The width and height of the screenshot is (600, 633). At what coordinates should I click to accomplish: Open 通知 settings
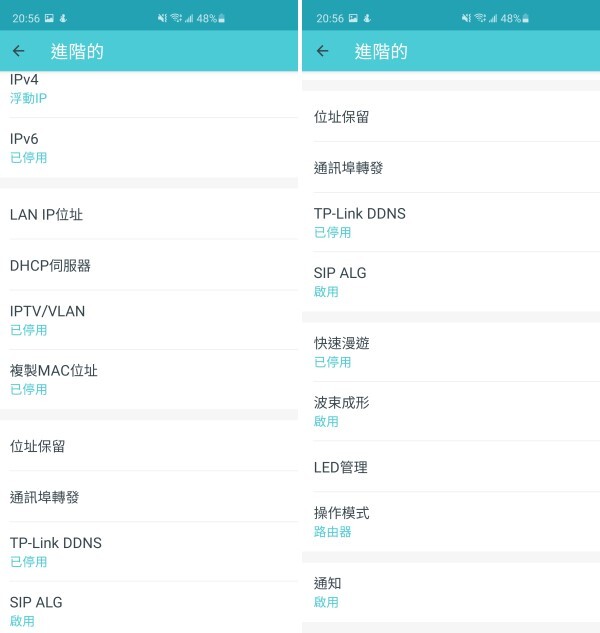(x=450, y=591)
